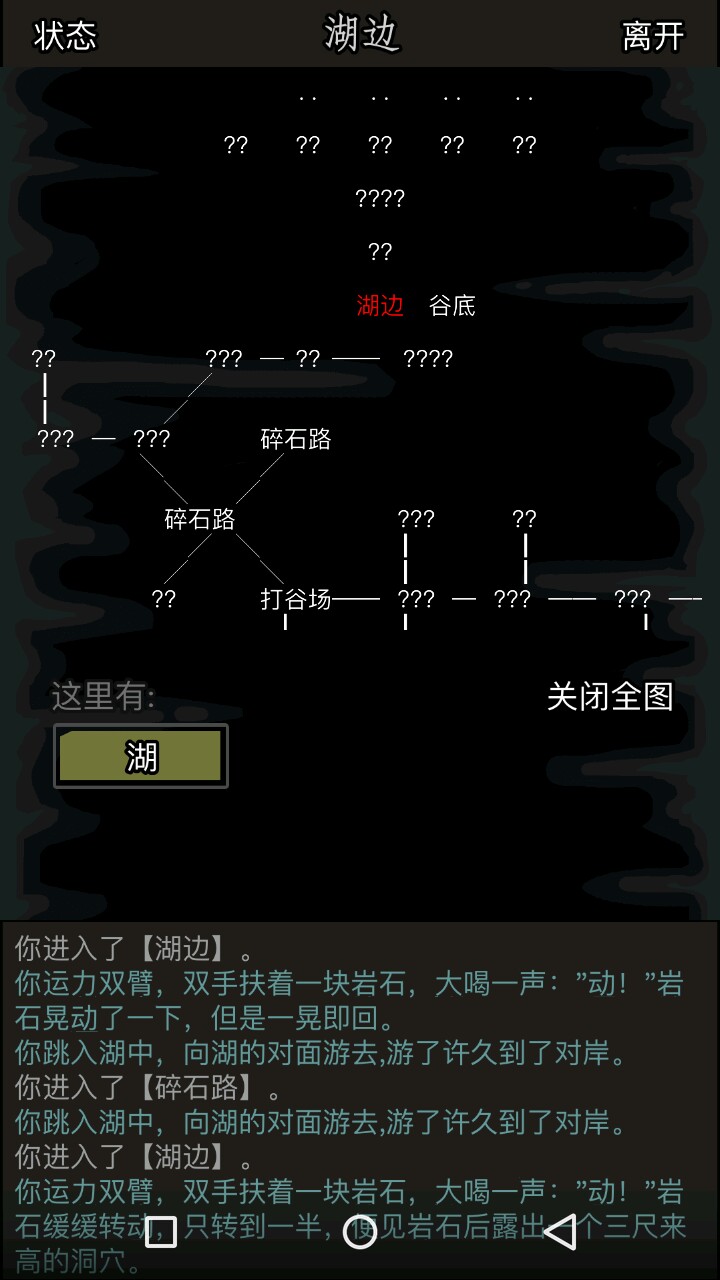This screenshot has height=1280, width=720.
Task: Open the 状态 status screen
Action: (x=65, y=36)
